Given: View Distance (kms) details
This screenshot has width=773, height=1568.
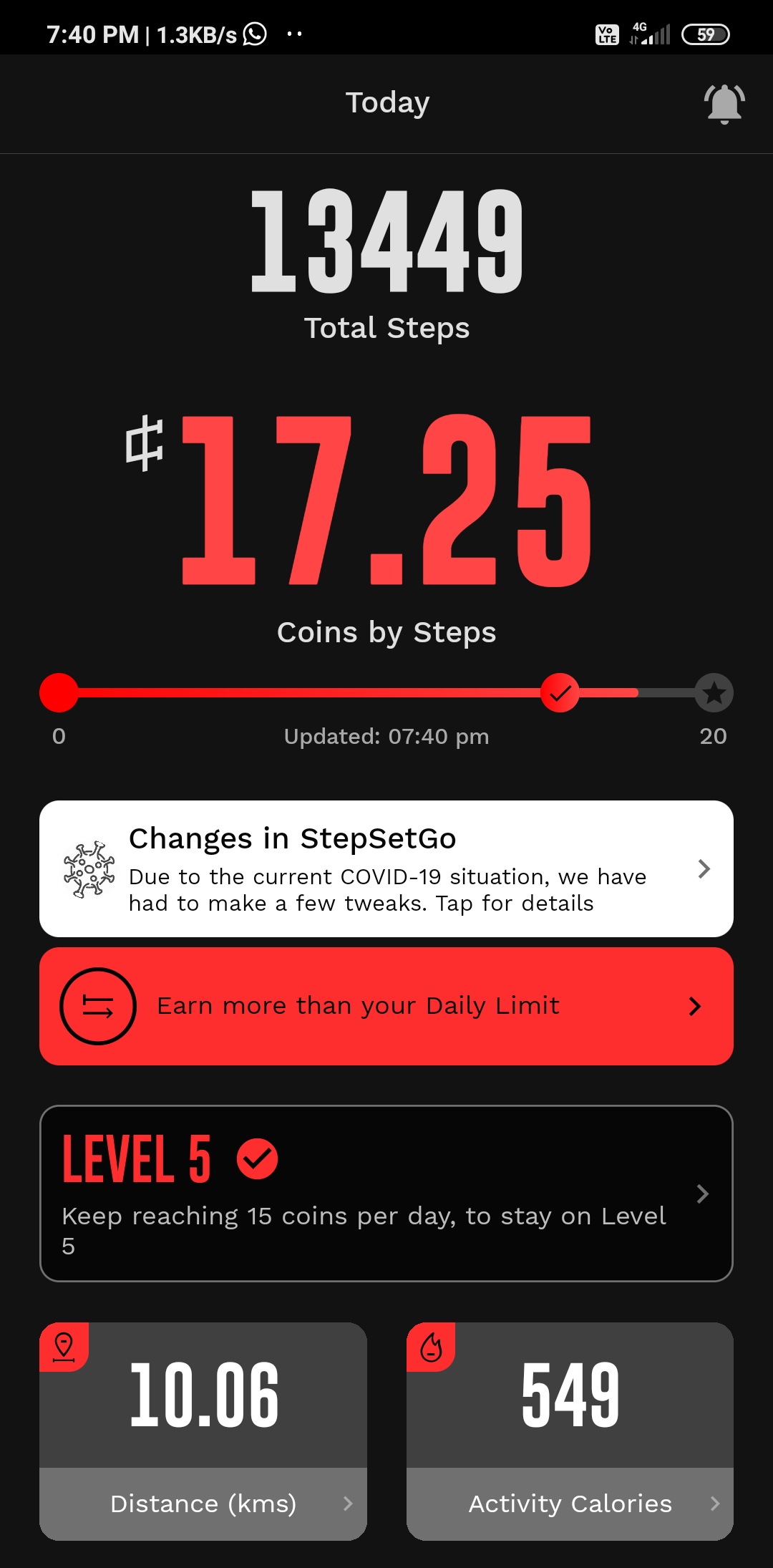Looking at the screenshot, I should point(203,1503).
